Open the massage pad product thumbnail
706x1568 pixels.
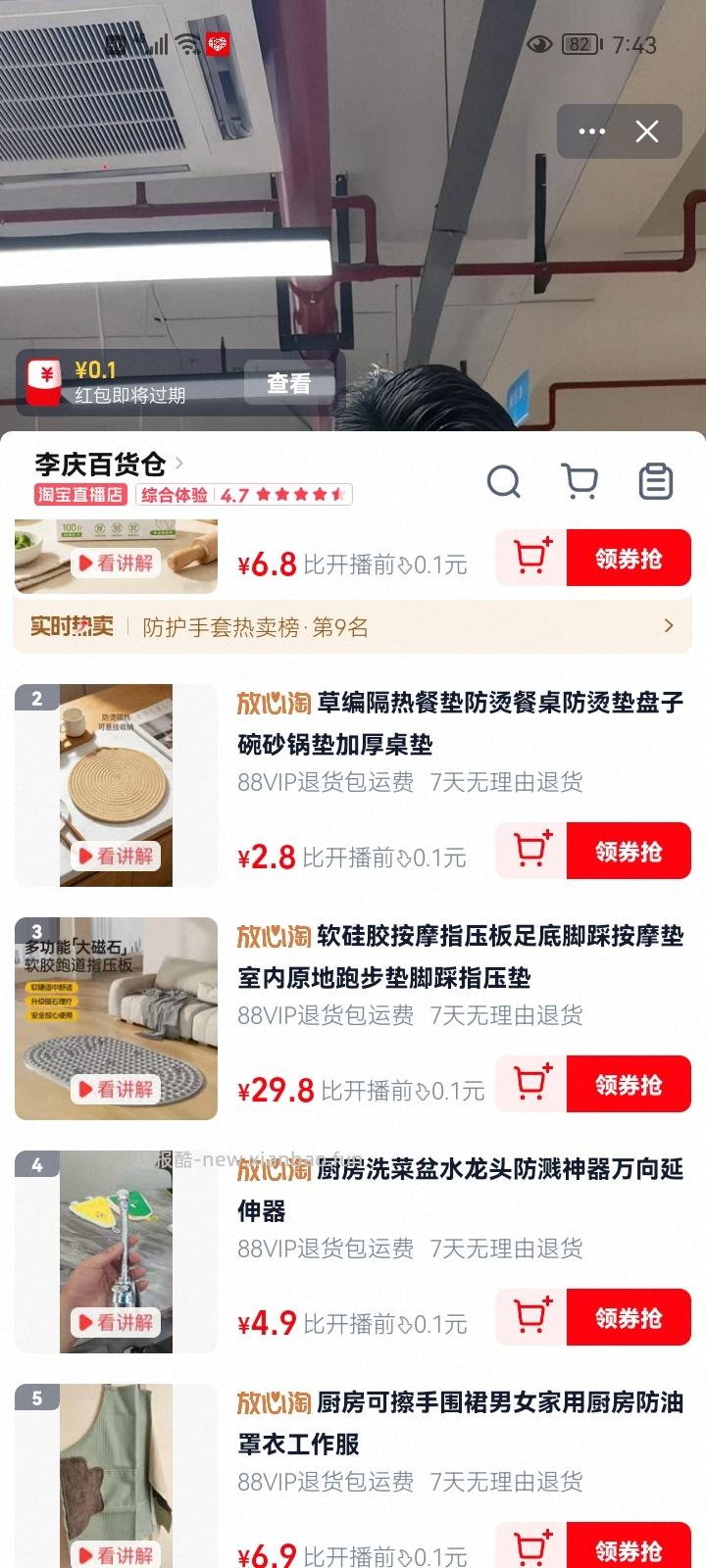(115, 1019)
